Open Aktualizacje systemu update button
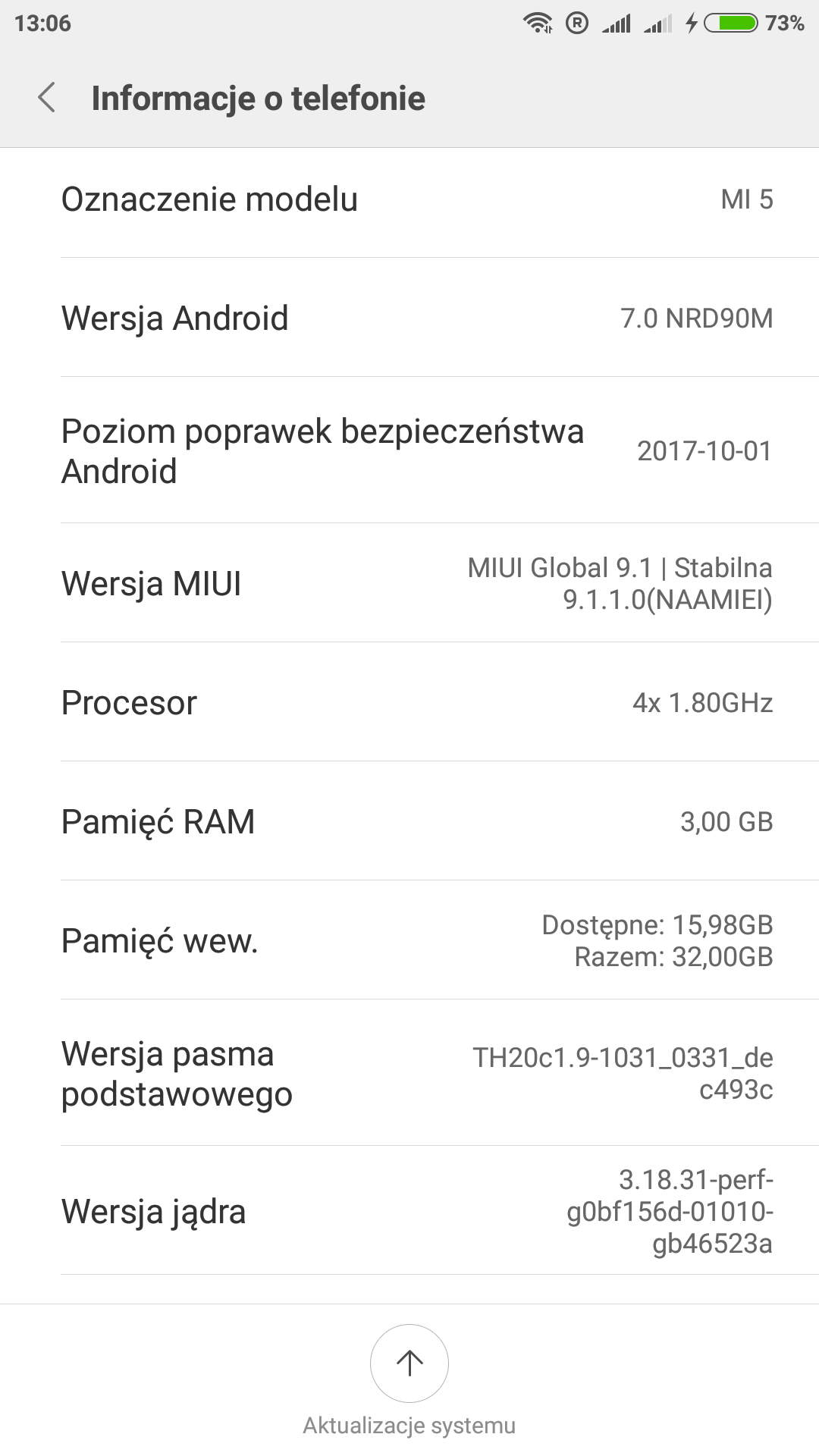This screenshot has width=819, height=1456. pyautogui.click(x=409, y=1363)
